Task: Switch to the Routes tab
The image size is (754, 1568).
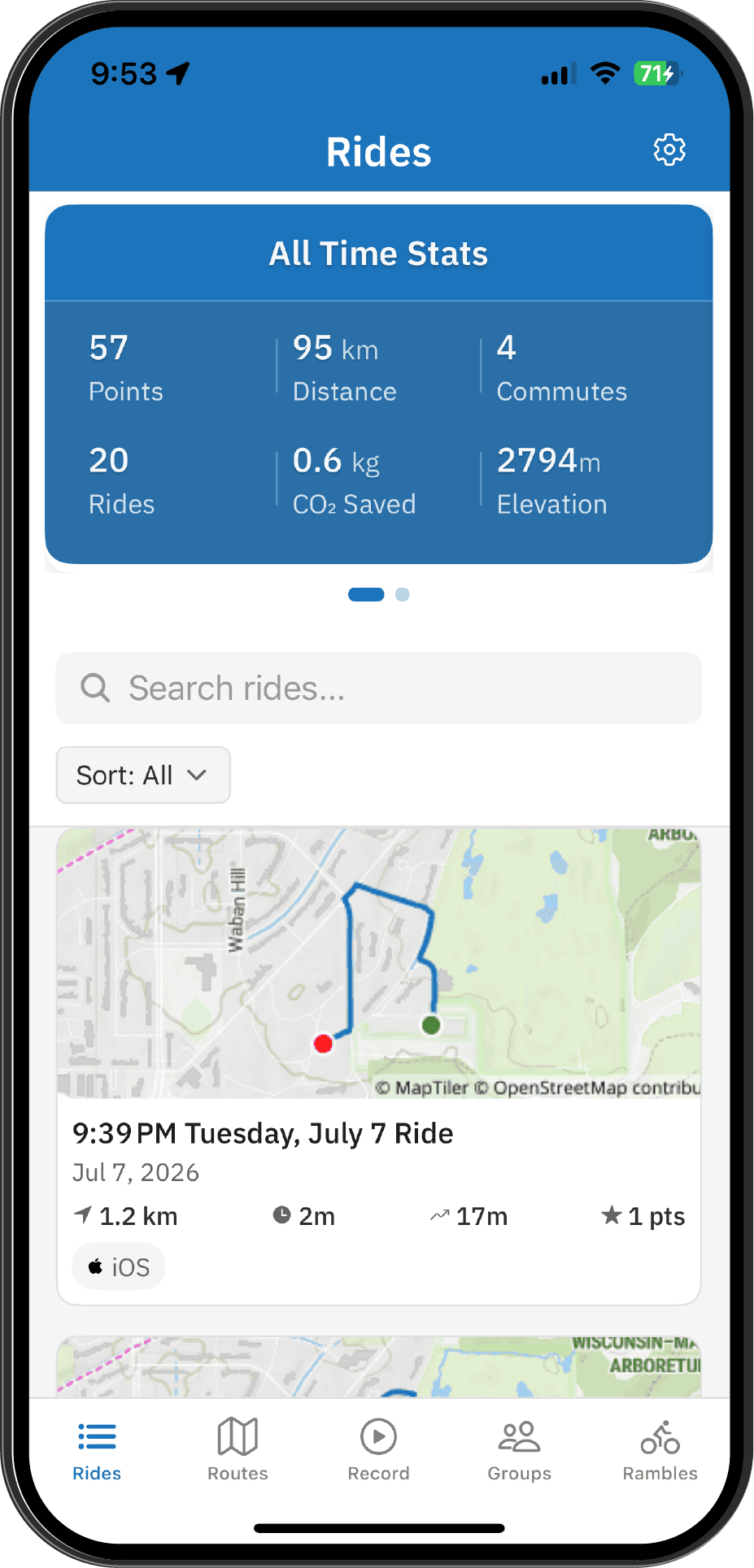Action: [238, 1449]
